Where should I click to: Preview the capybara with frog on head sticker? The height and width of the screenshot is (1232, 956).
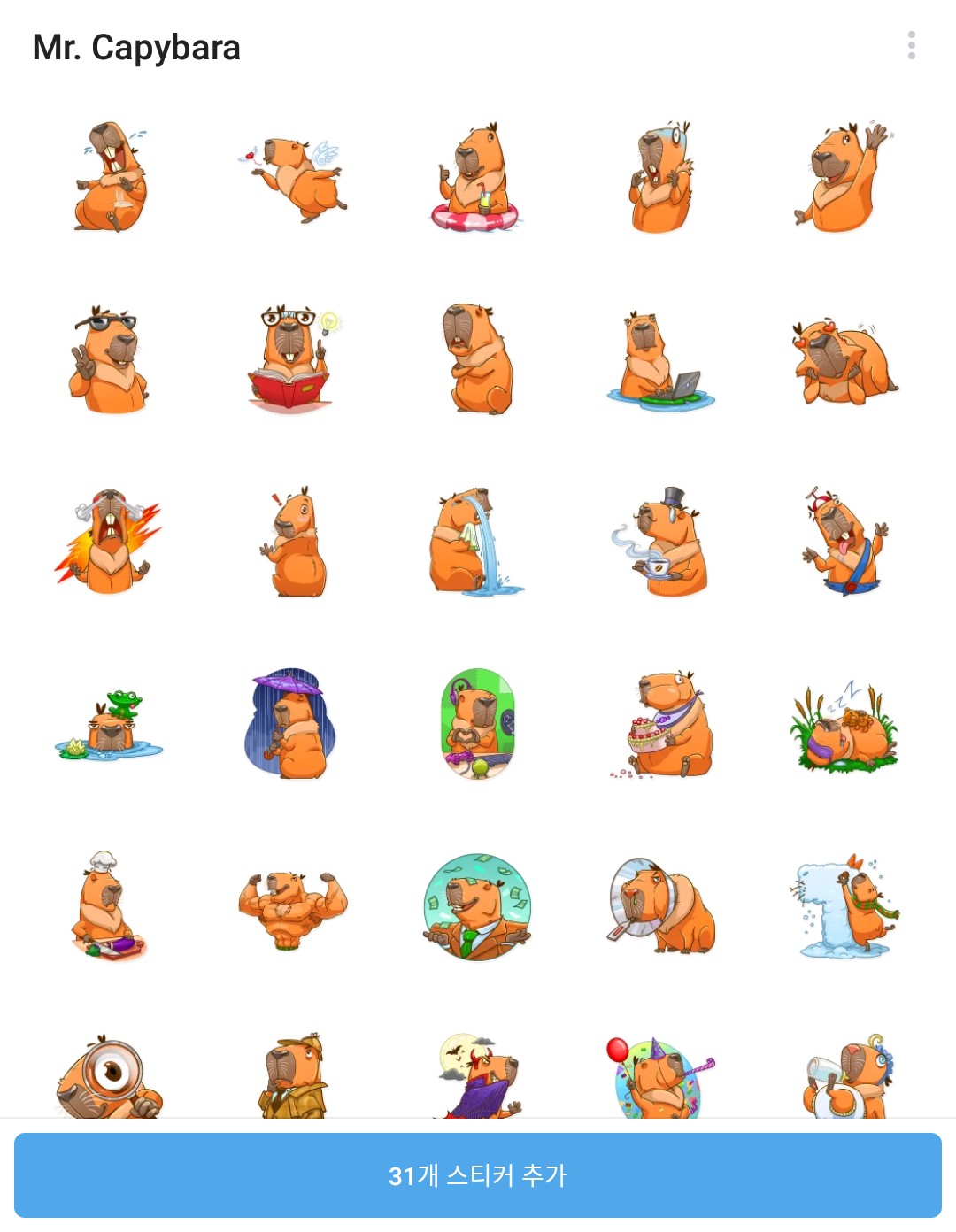[x=110, y=726]
